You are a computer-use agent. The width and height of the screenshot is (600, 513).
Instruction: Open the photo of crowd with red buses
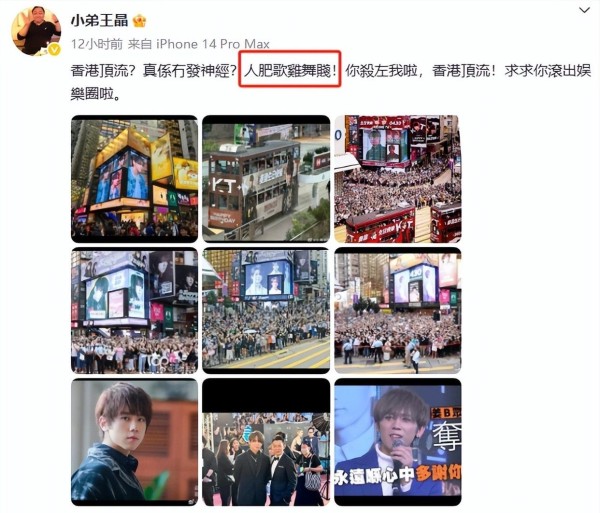point(397,179)
